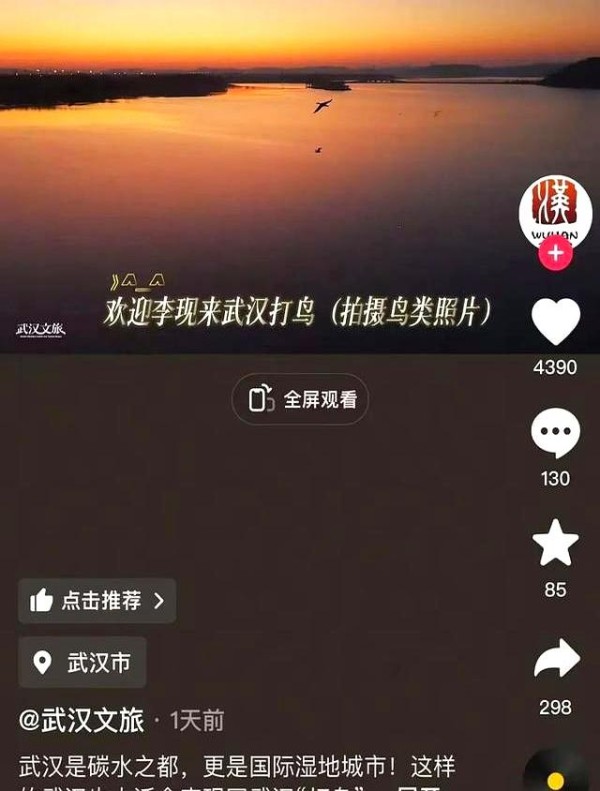Share this video

pos(555,660)
